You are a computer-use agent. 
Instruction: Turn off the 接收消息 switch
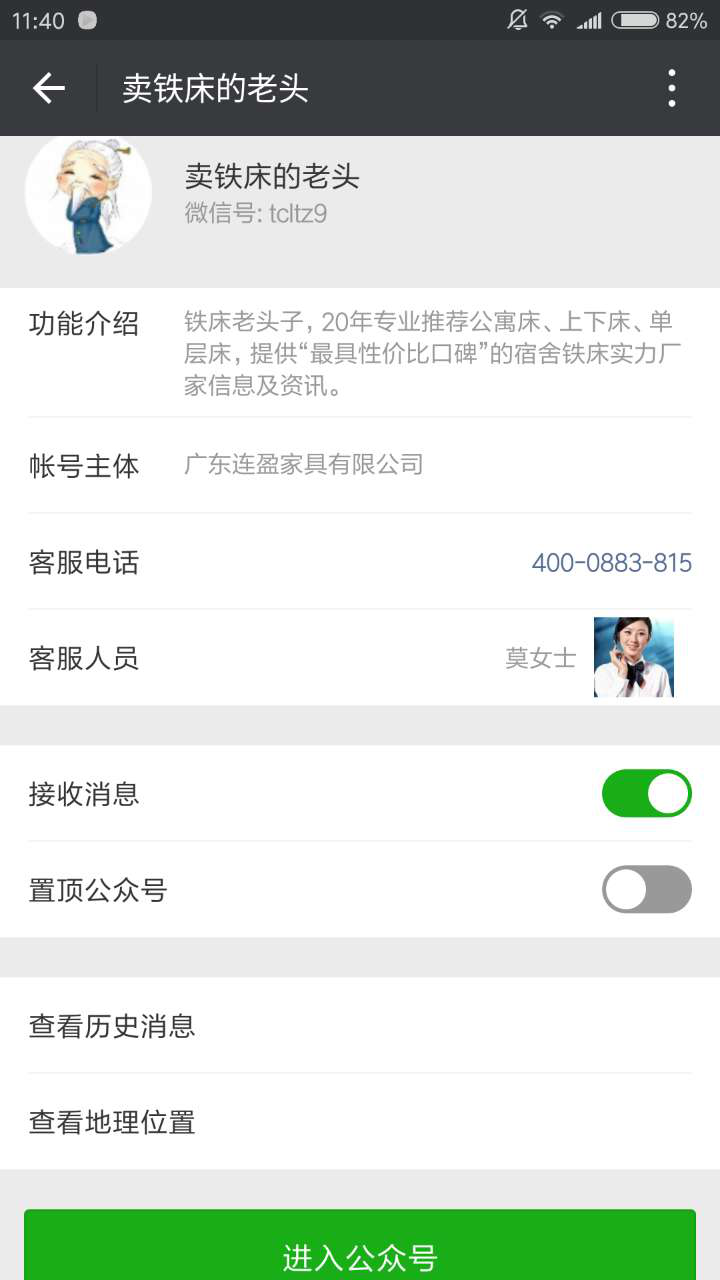(x=646, y=793)
